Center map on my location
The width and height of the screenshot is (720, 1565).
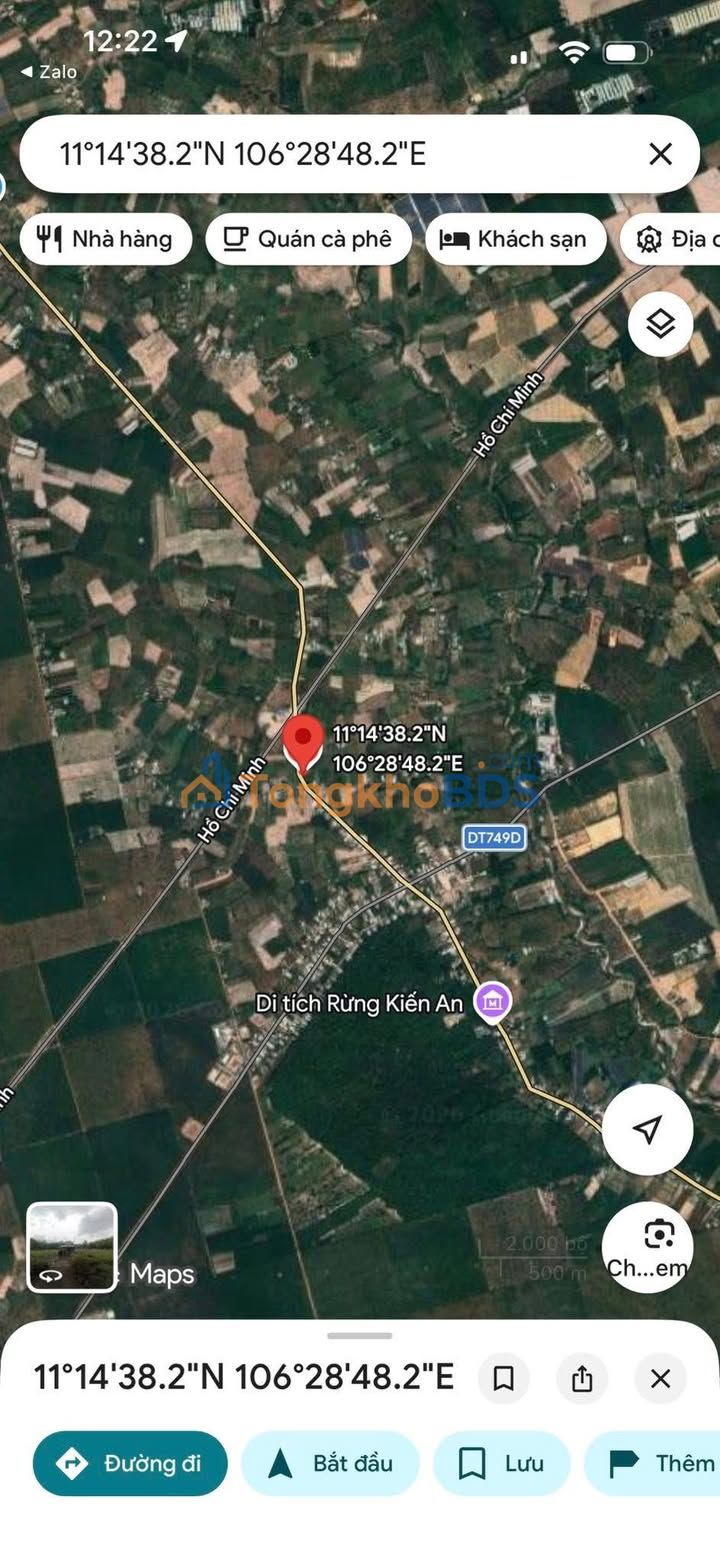coord(647,1129)
